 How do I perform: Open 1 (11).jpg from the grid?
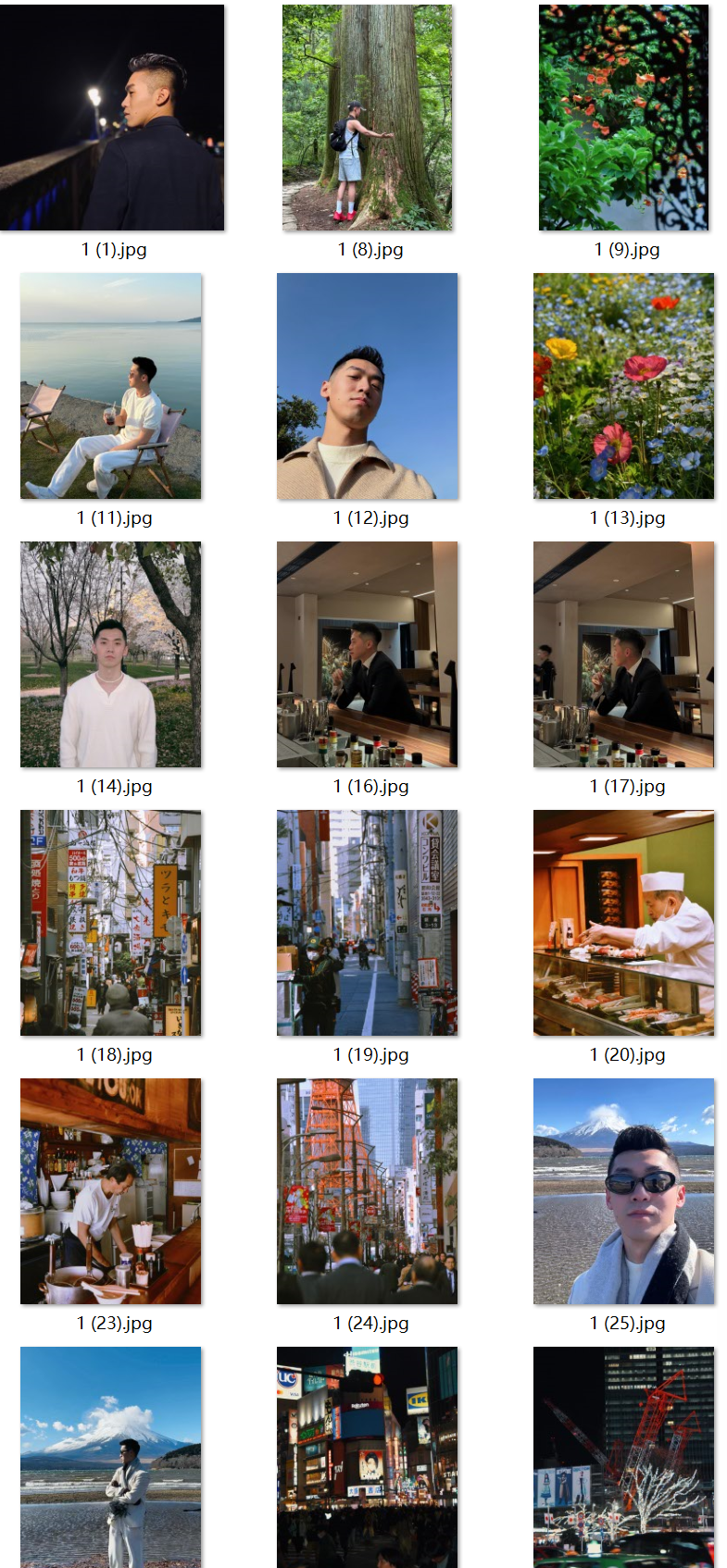pyautogui.click(x=111, y=386)
